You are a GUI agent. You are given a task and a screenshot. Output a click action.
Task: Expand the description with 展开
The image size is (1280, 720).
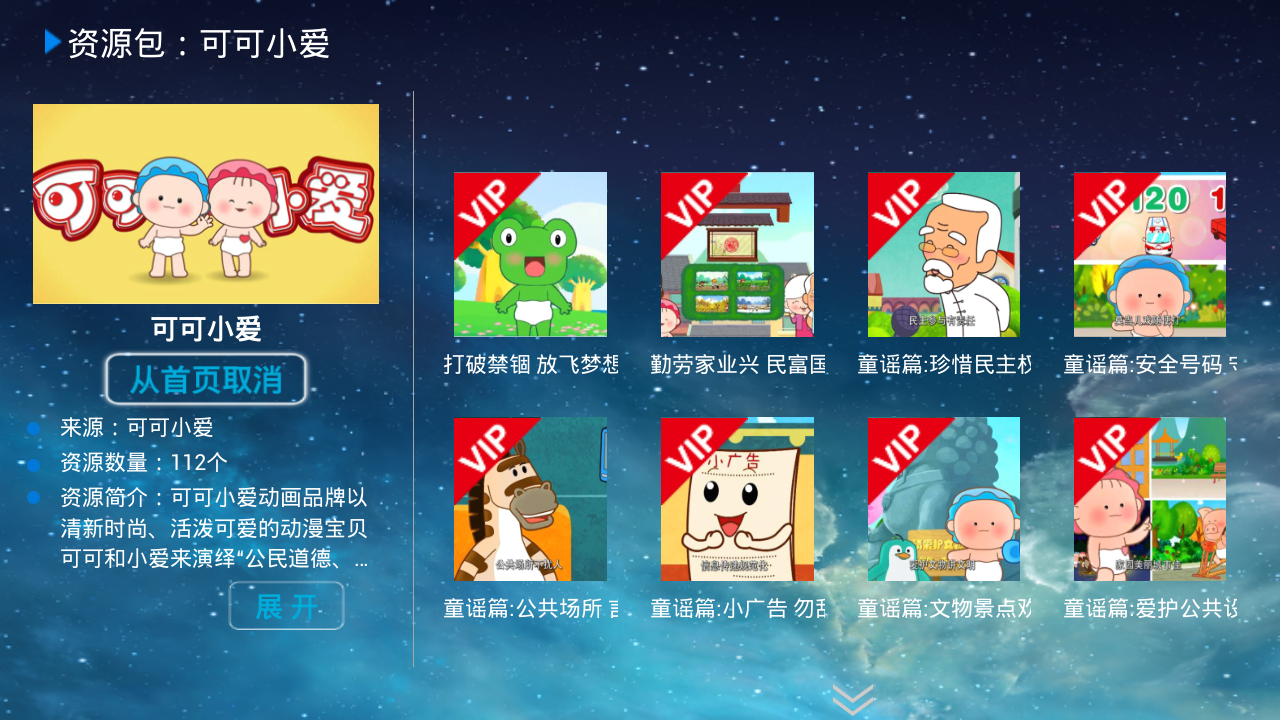coord(286,606)
